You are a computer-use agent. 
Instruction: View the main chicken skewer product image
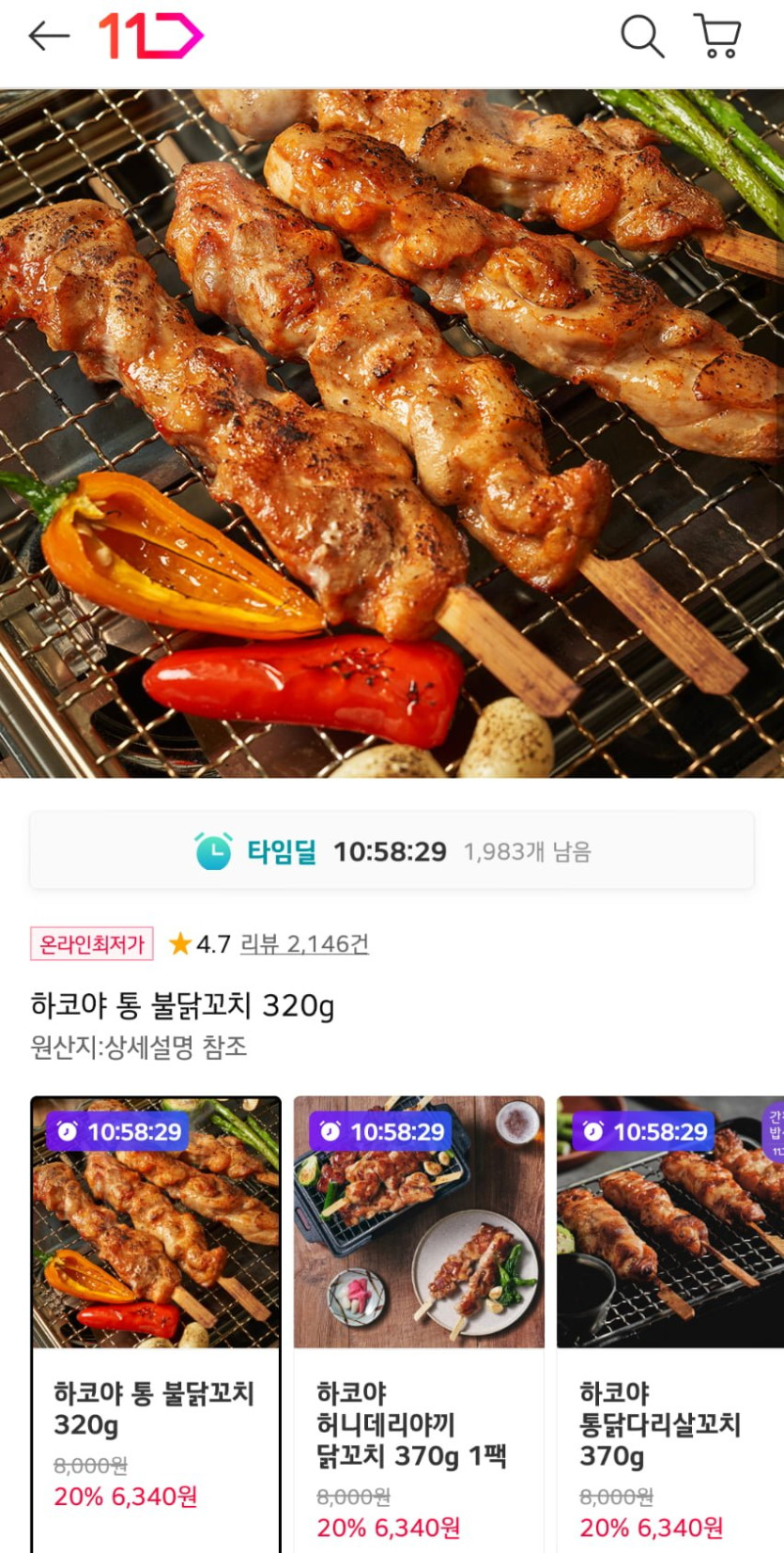point(392,432)
